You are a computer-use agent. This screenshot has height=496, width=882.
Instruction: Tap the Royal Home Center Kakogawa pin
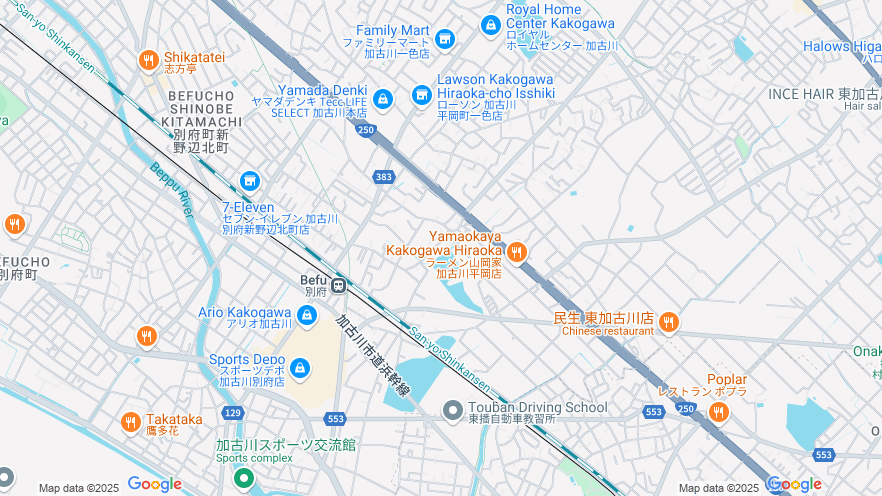(x=491, y=25)
